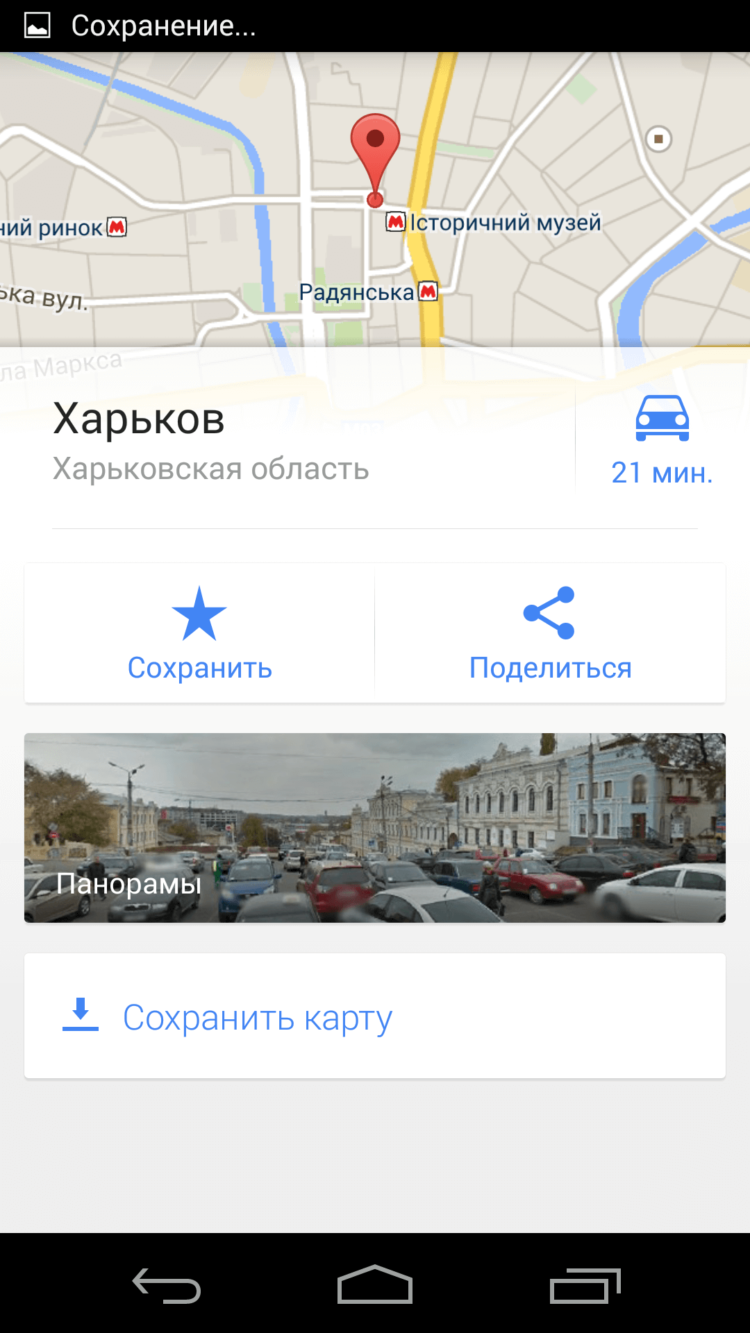Viewport: 750px width, 1333px height.
Task: Open the Панорамы street view panorama
Action: (374, 827)
